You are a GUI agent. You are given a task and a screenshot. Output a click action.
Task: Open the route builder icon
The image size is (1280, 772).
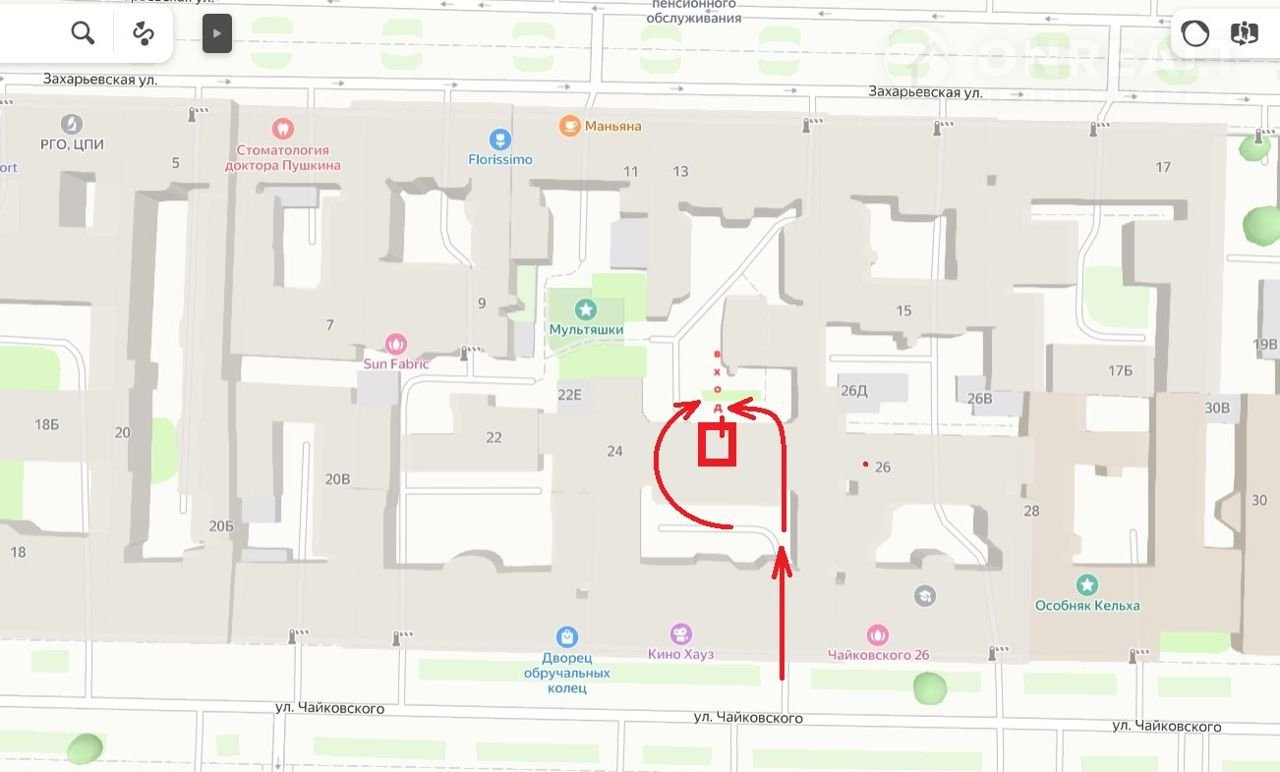click(143, 33)
